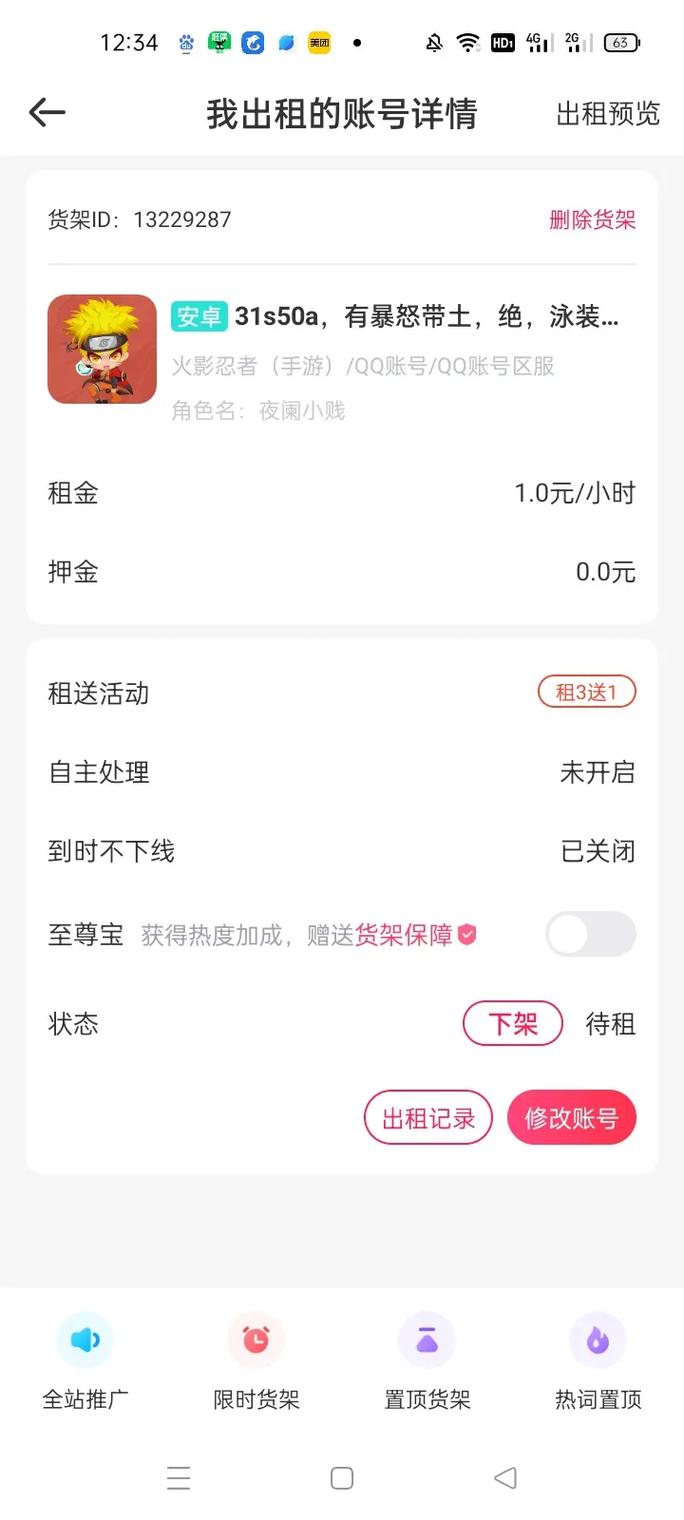Open the system recent apps menu

[x=179, y=1478]
